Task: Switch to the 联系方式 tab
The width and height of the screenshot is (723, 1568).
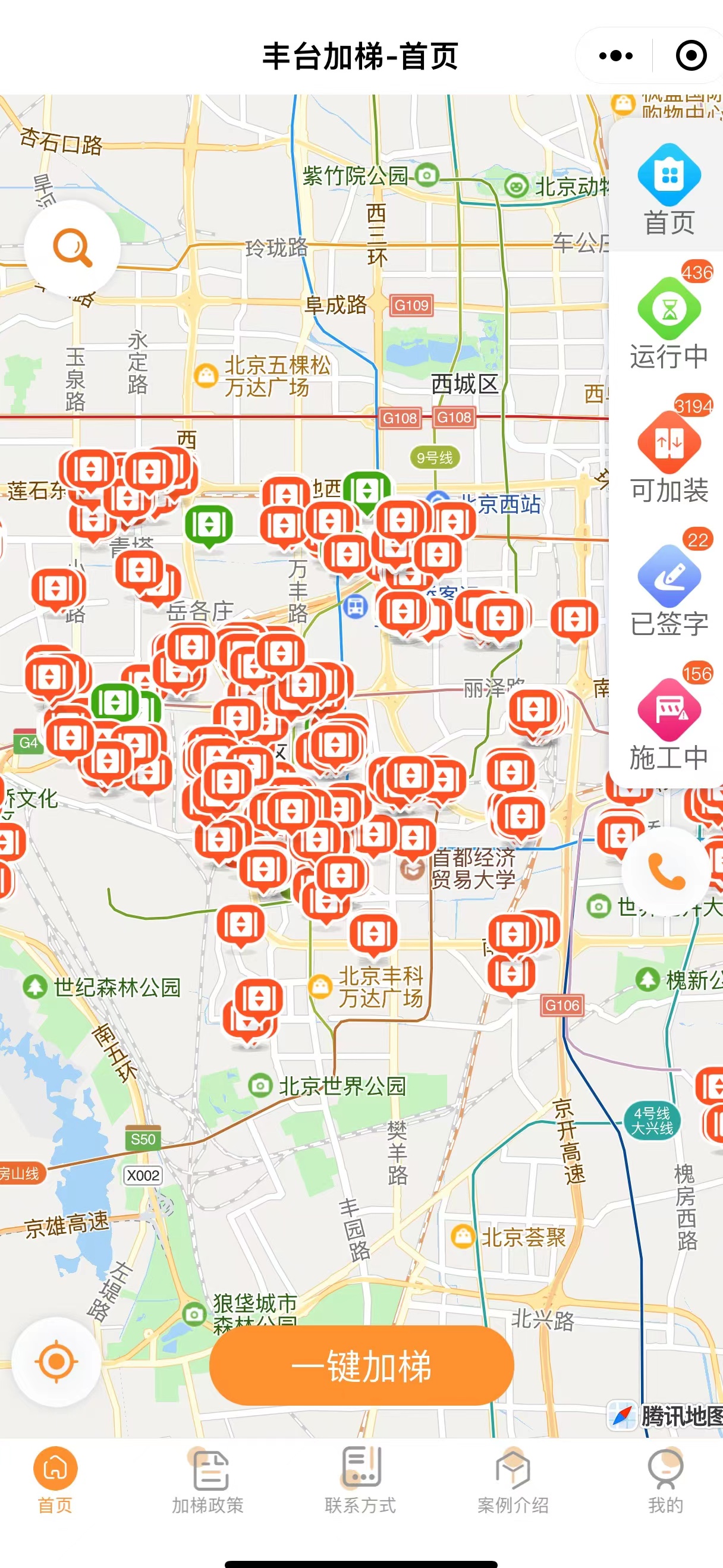Action: [x=361, y=1481]
